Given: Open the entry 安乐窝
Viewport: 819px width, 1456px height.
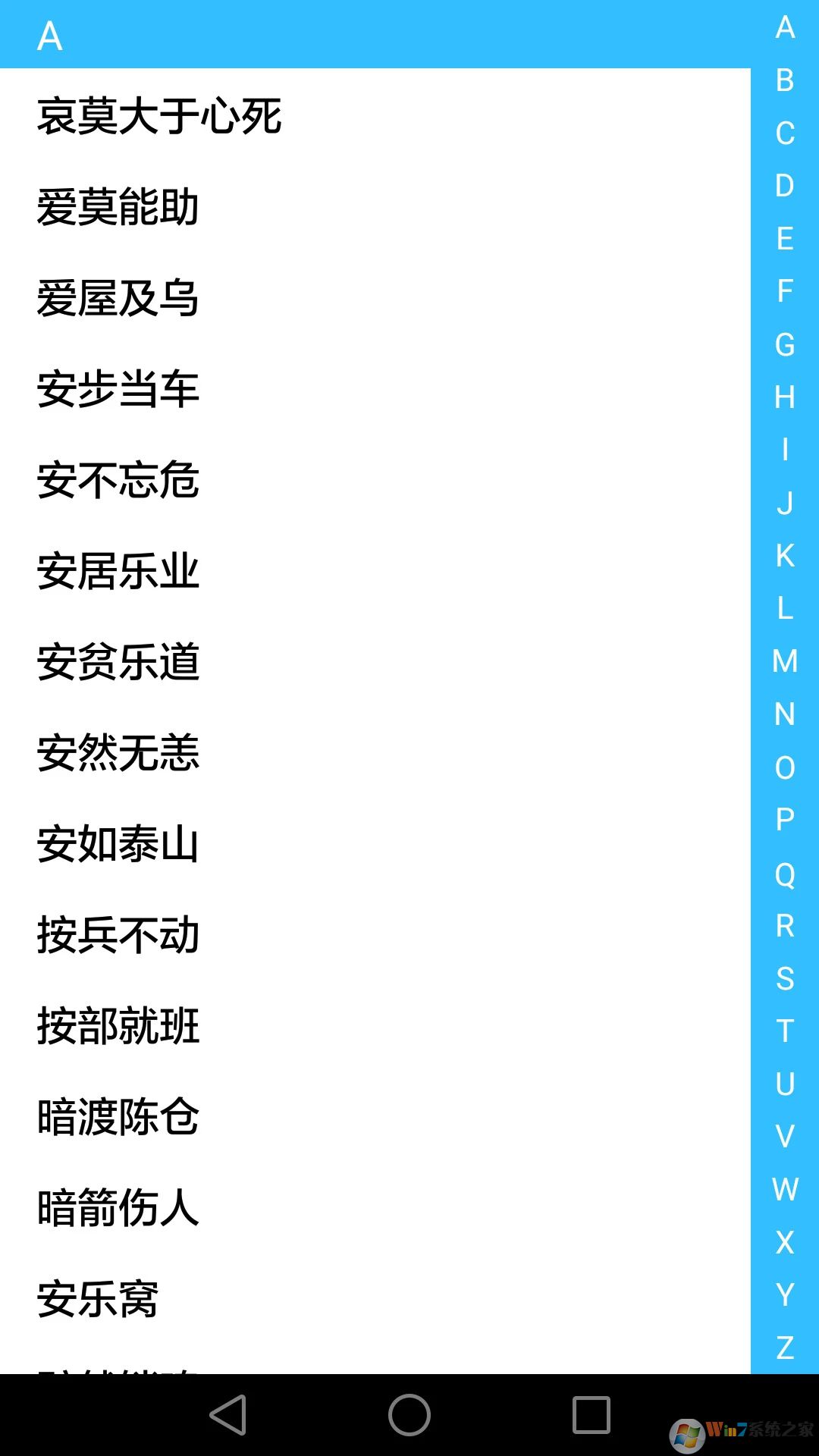Looking at the screenshot, I should 99,1299.
